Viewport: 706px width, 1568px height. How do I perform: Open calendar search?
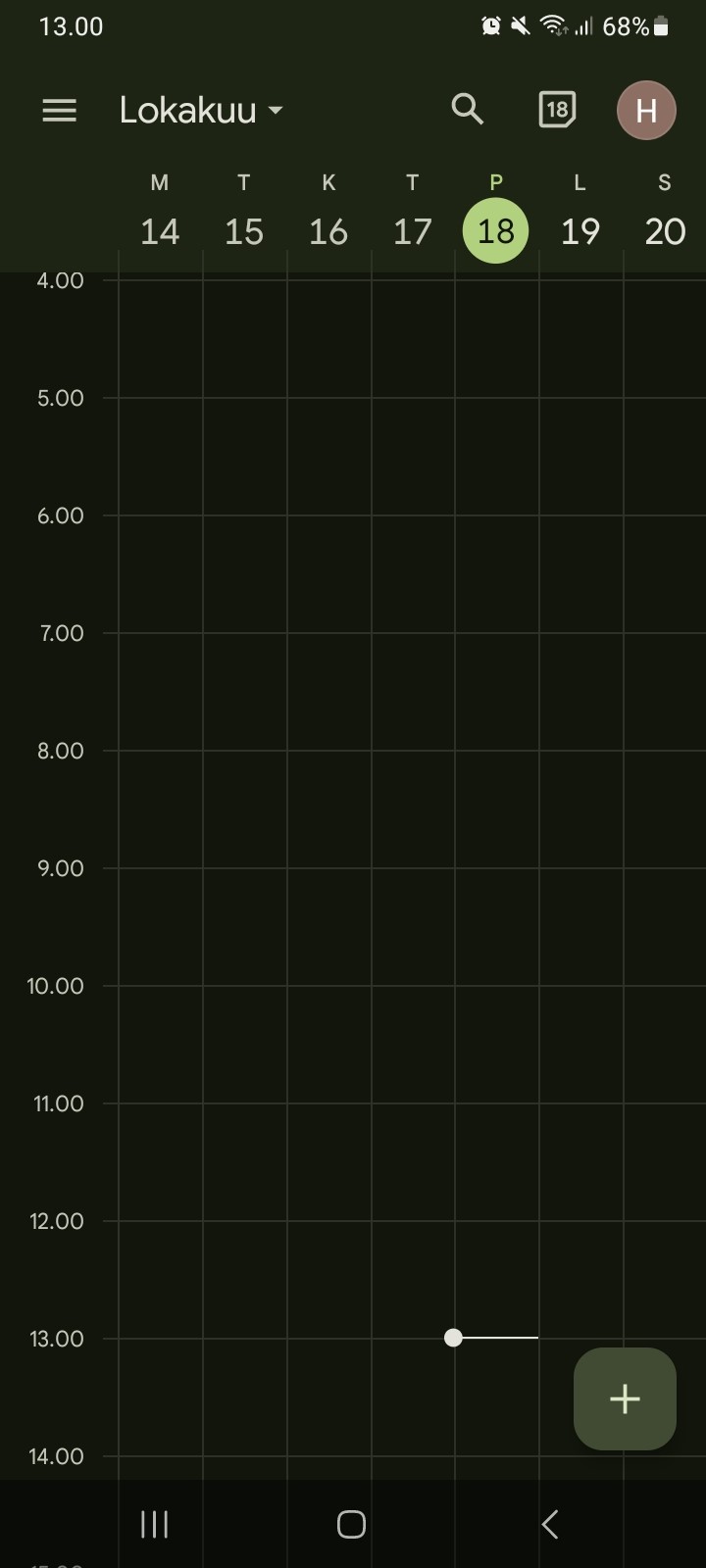[x=468, y=110]
